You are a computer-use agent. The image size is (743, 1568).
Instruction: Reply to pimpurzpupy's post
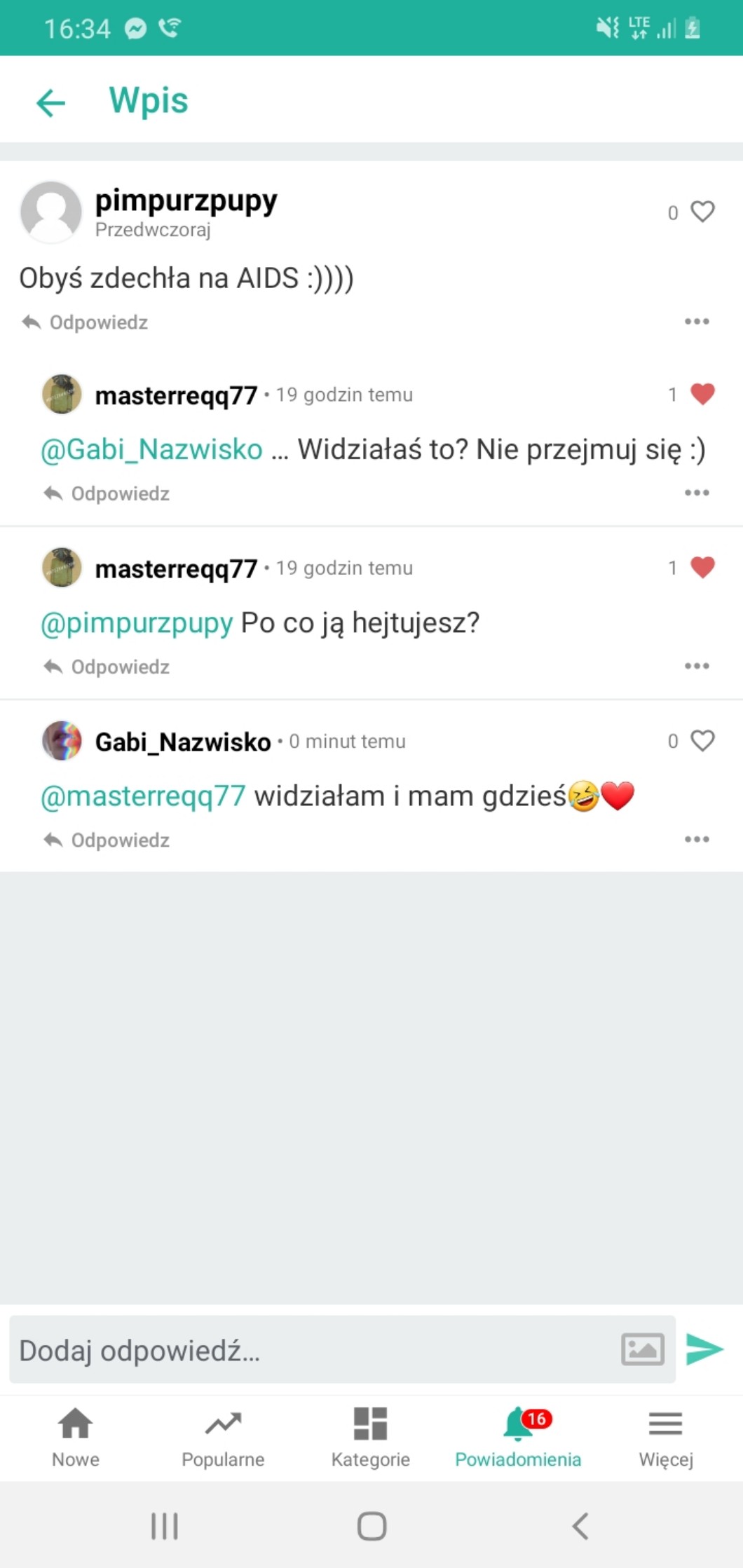pyautogui.click(x=86, y=322)
